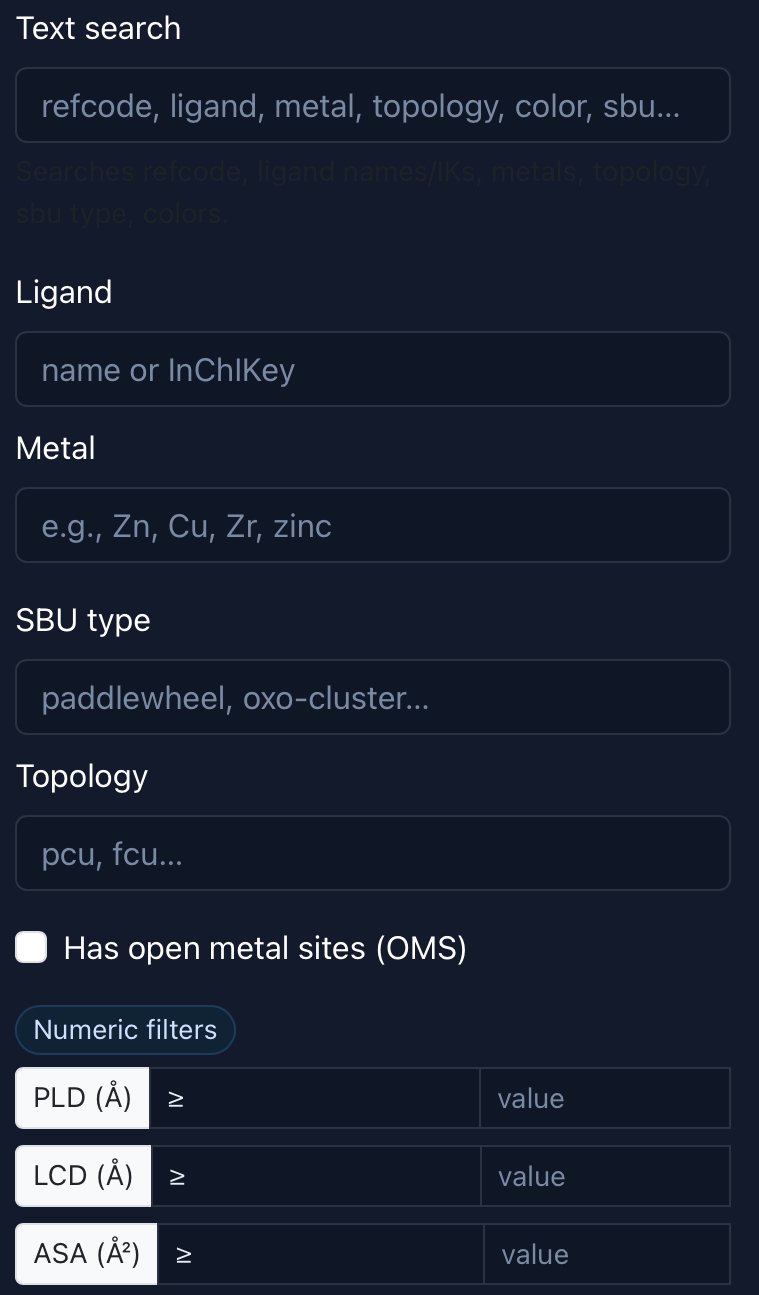The height and width of the screenshot is (1295, 759).
Task: Click the LCD (Å) value field
Action: [605, 1175]
